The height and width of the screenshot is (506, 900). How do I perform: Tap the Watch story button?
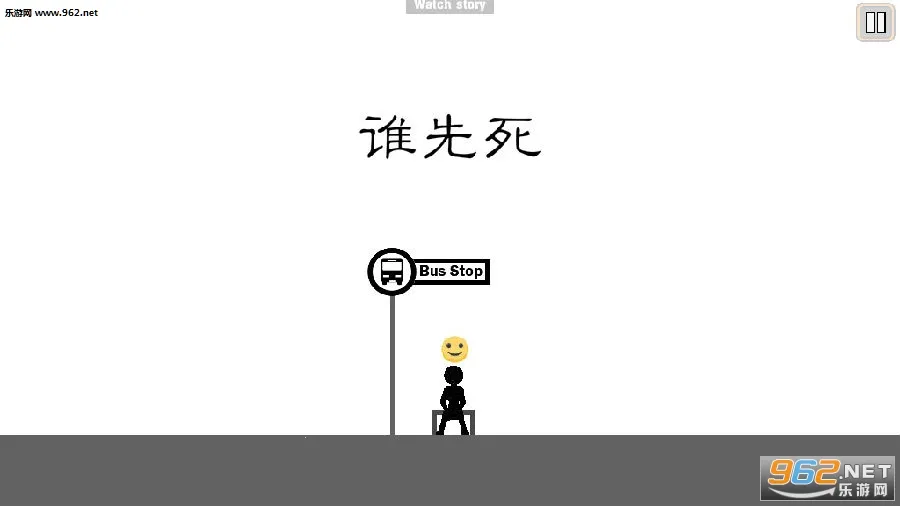click(x=450, y=6)
